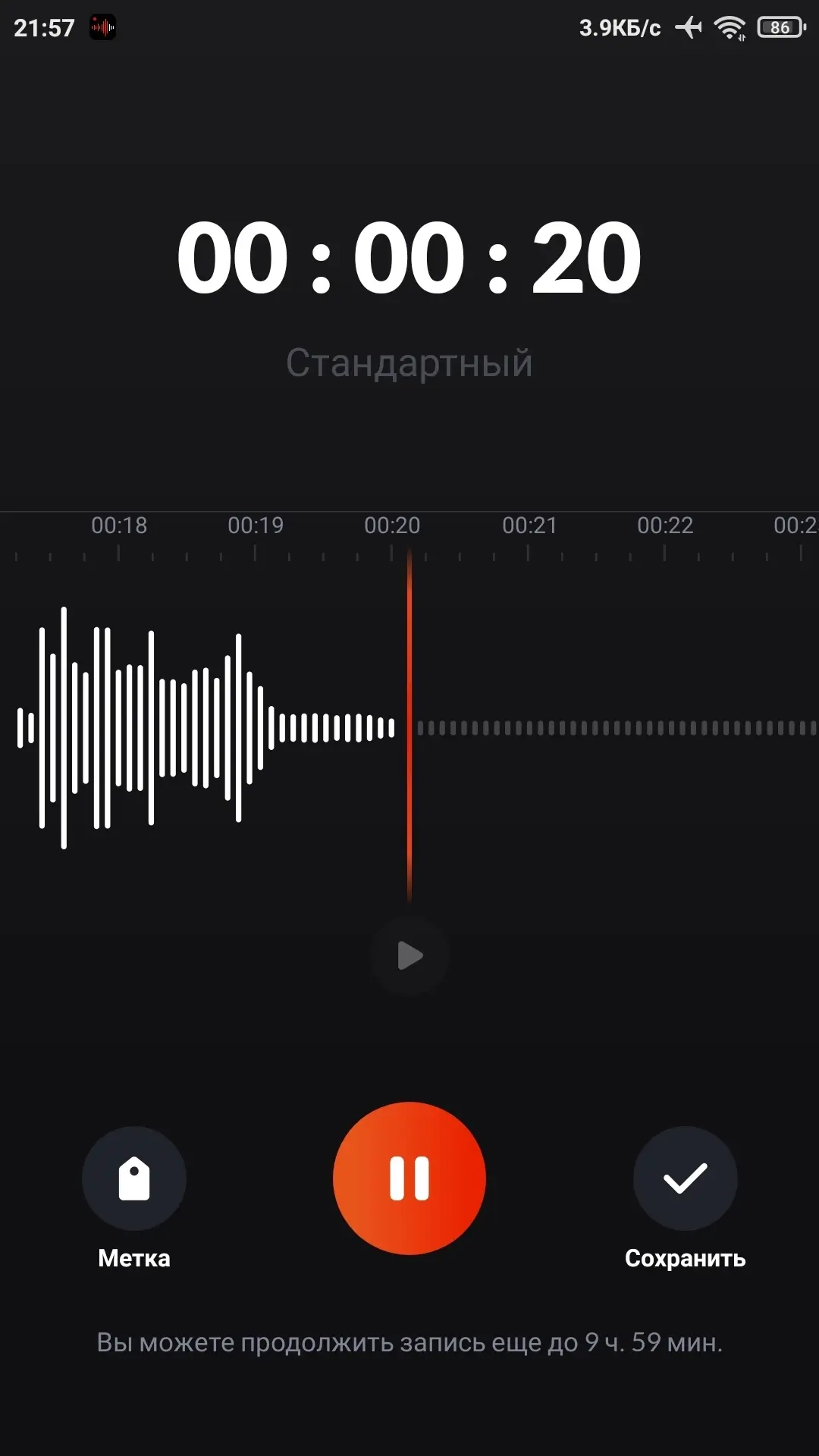
Task: Add a Метка marker to the recording
Action: coord(134,1178)
